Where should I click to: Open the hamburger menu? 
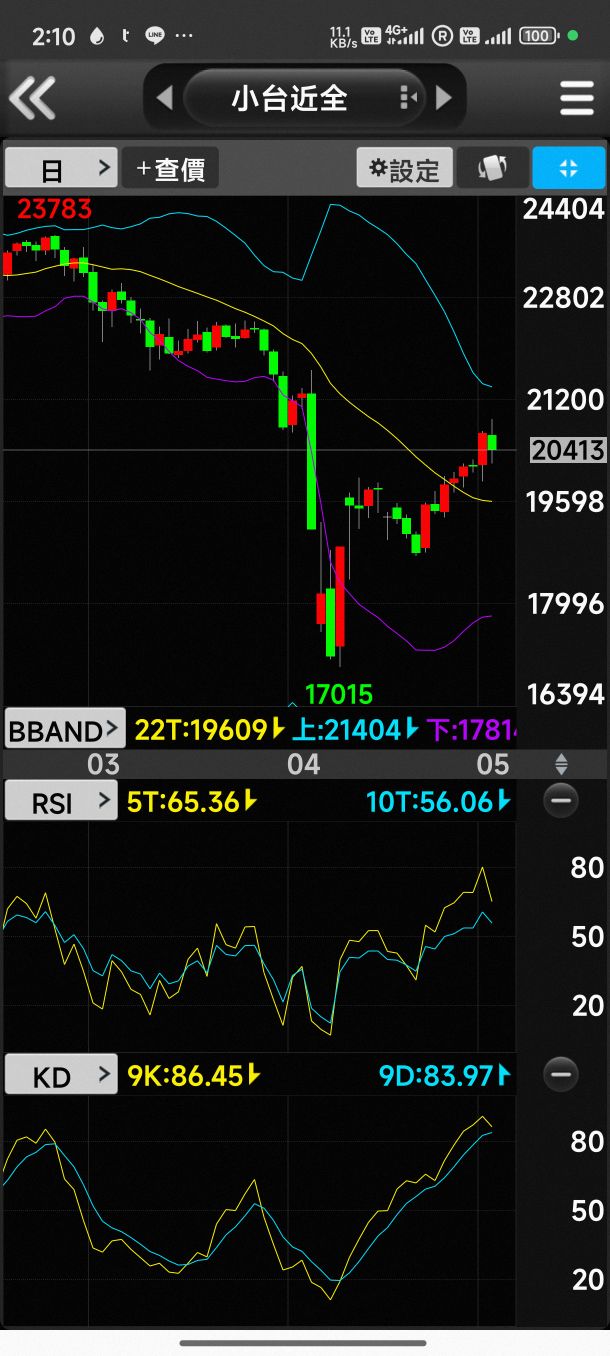577,98
